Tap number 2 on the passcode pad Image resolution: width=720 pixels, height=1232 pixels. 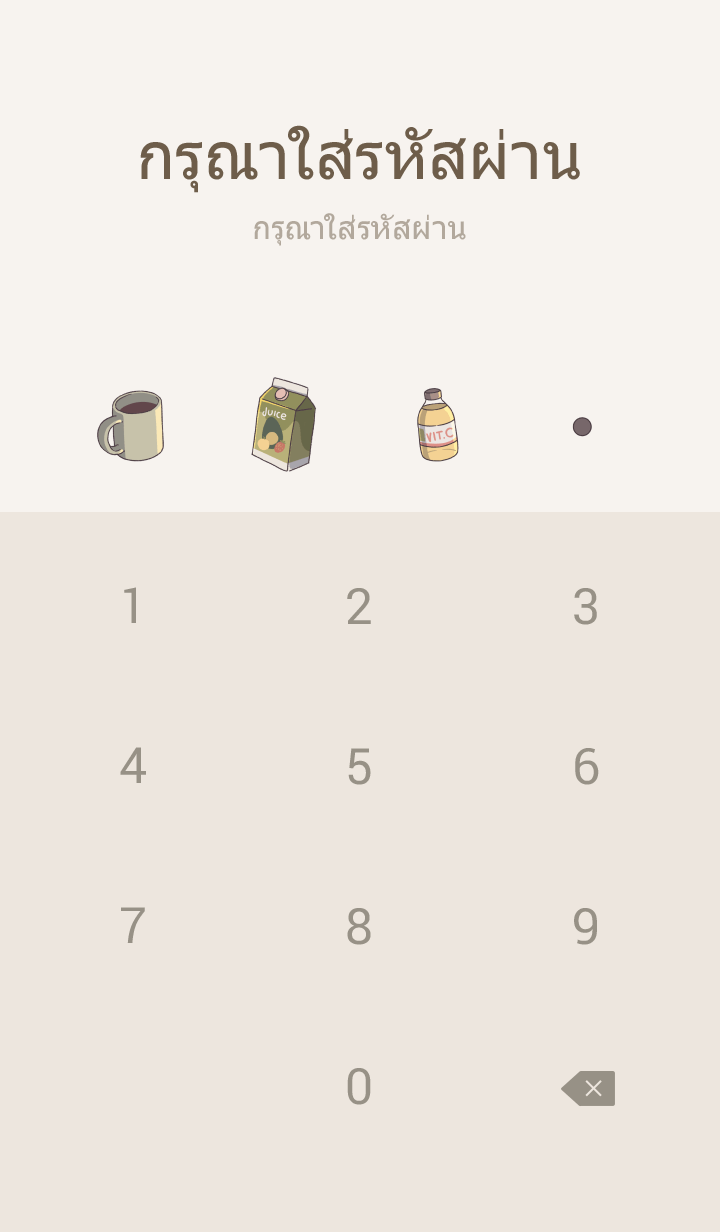click(359, 607)
